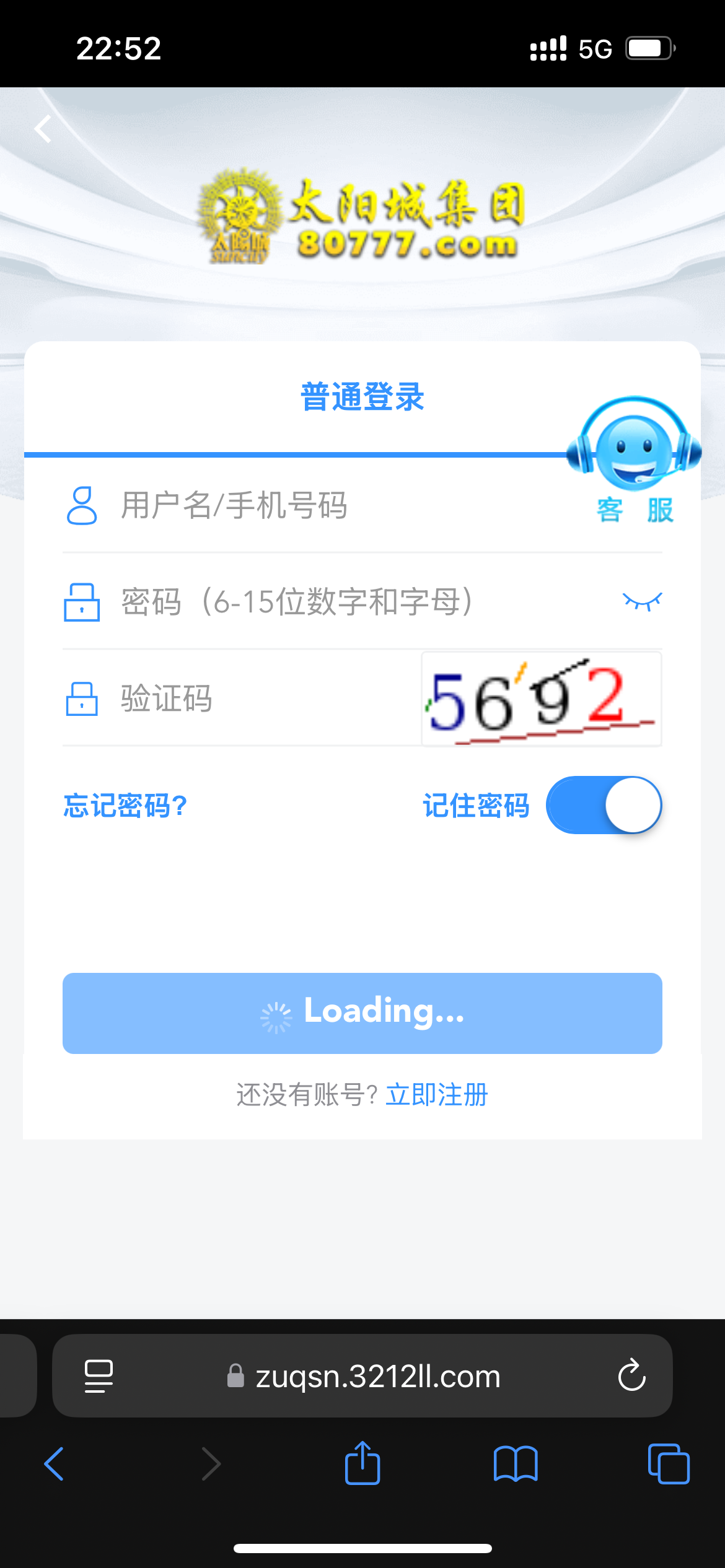Screen dimensions: 725x1568
Task: Refresh the captcha image 56992
Action: (541, 699)
